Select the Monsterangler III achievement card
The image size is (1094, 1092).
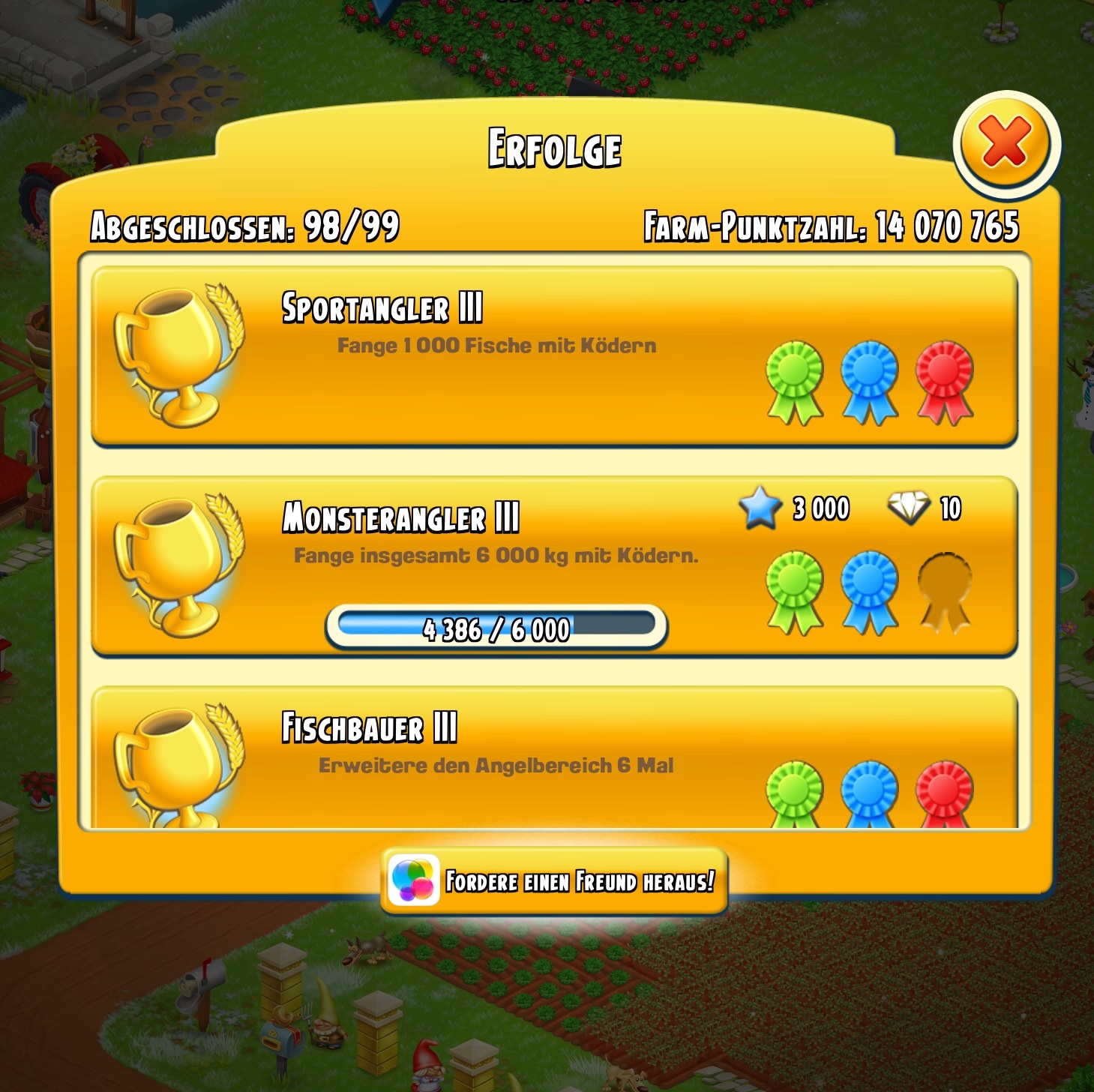(x=554, y=567)
